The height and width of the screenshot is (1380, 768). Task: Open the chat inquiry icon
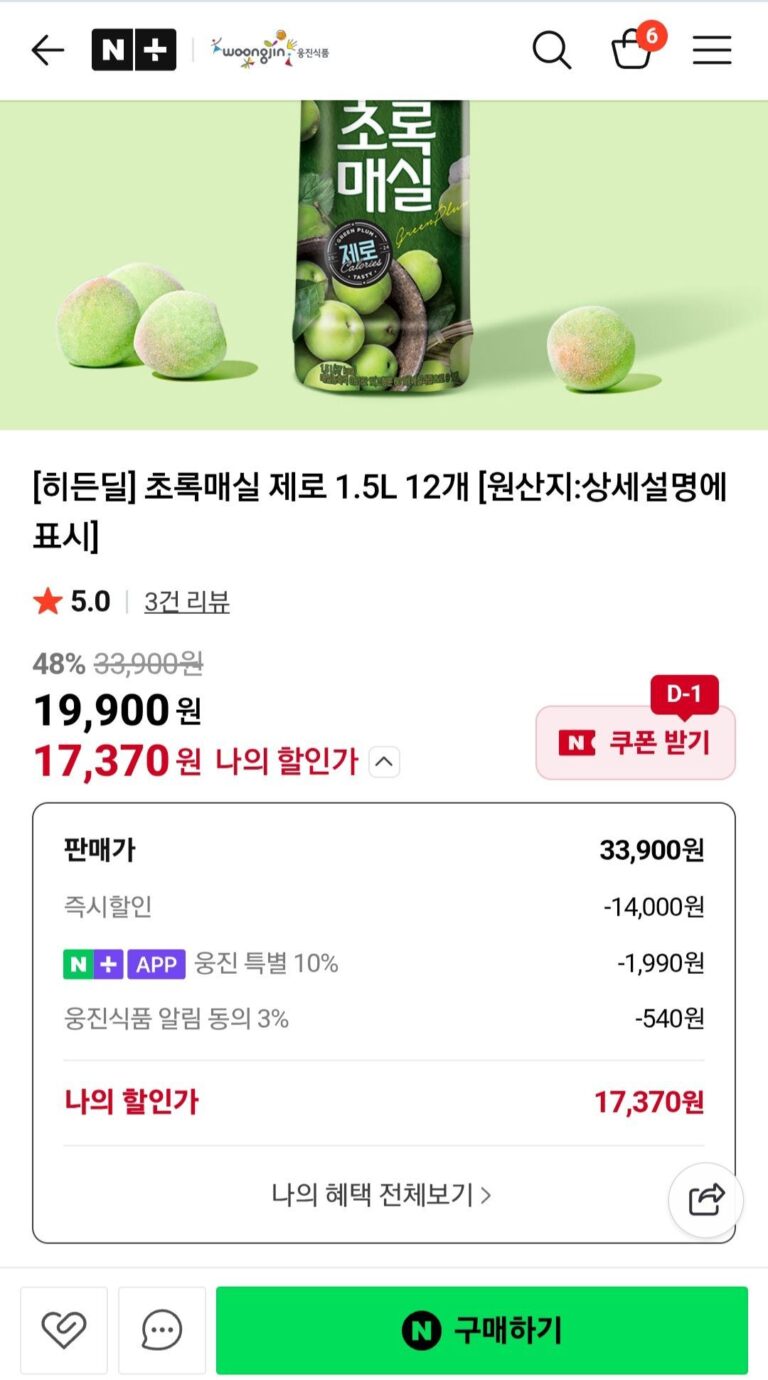coord(161,1330)
